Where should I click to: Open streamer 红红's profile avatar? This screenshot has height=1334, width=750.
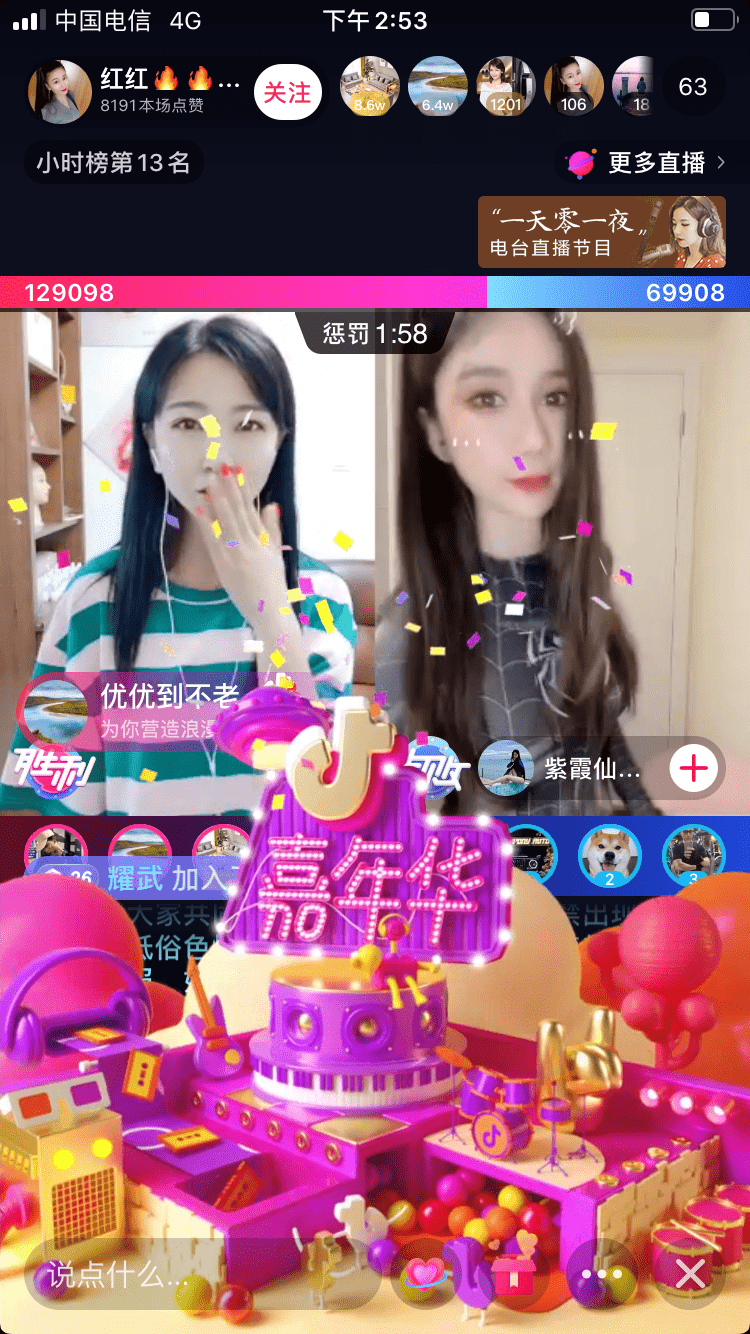point(60,92)
